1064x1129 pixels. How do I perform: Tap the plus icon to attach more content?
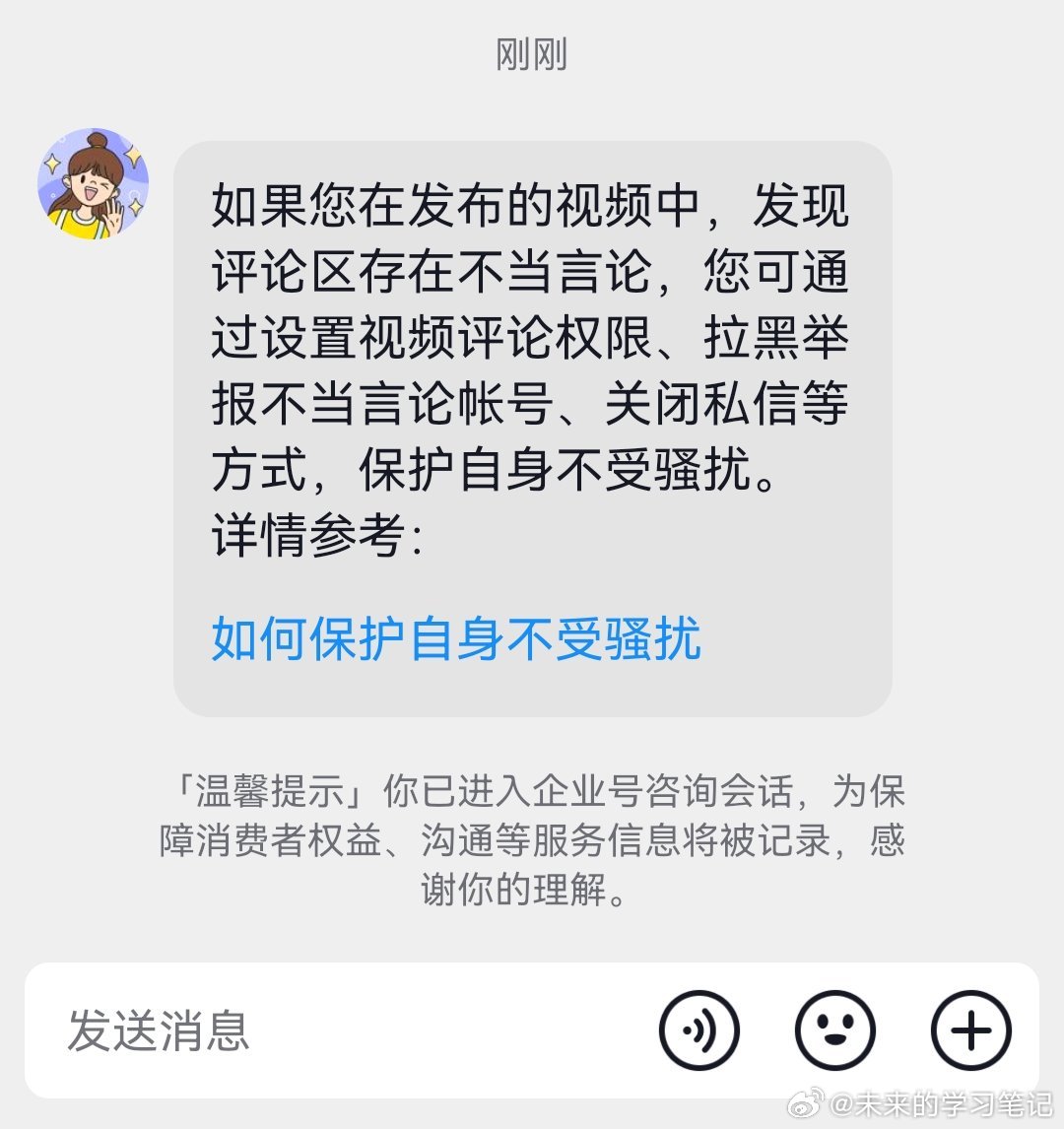970,1028
